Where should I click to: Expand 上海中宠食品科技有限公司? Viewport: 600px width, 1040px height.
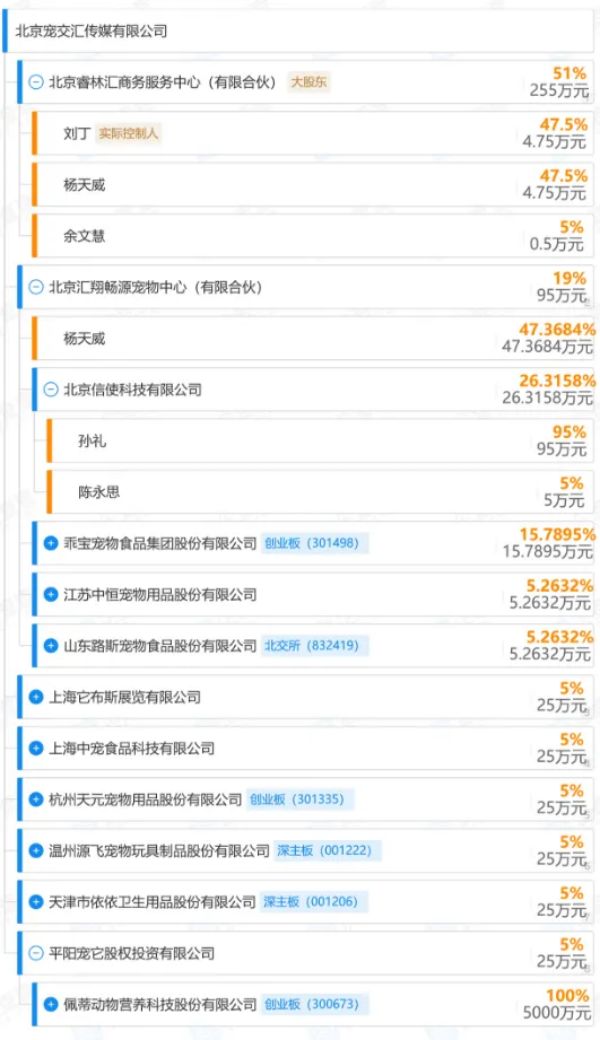point(36,748)
